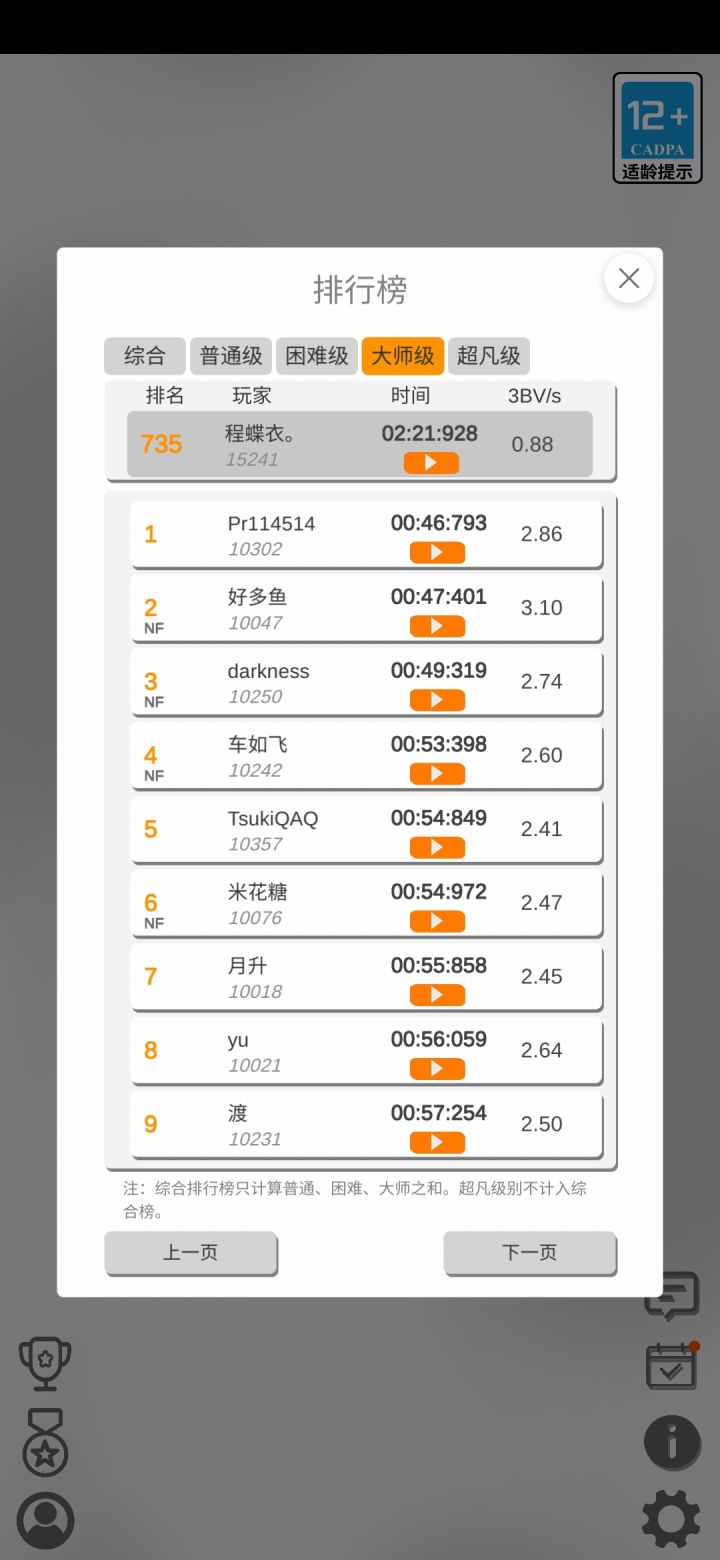Select the 大师级 tab
Screen dimensions: 720x1560
pos(403,355)
